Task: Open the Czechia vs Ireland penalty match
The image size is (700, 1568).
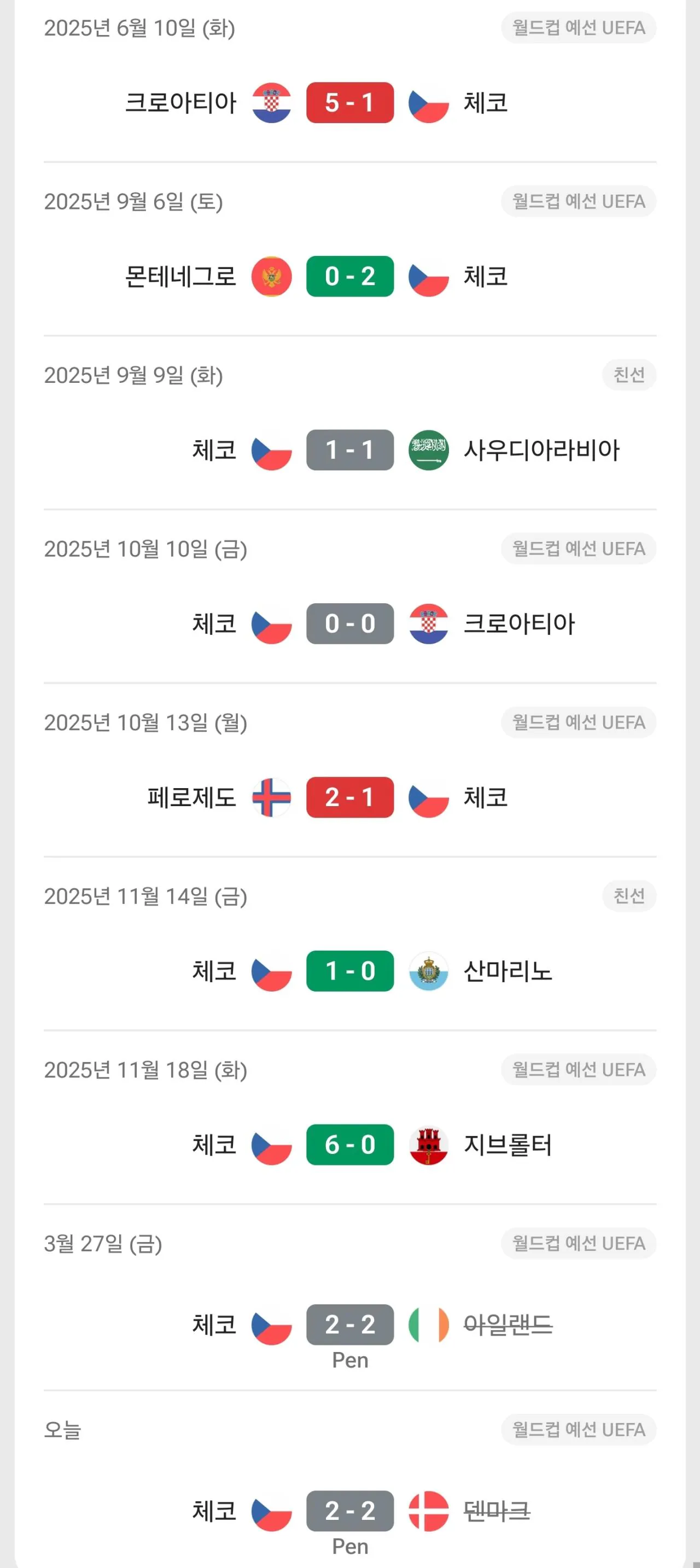Action: pos(349,1325)
